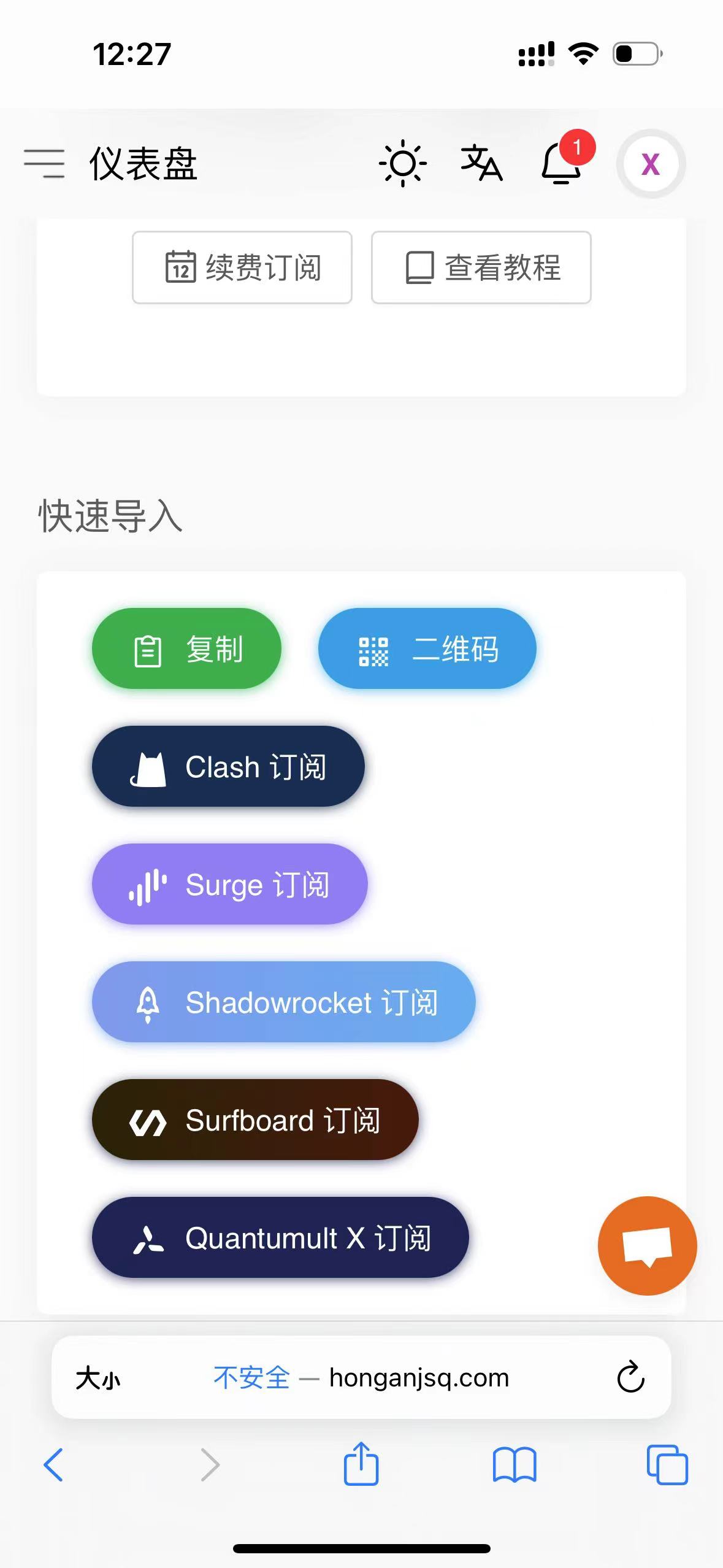This screenshot has width=723, height=1568.
Task: Open the Safari 大小 page settings
Action: 98,1378
